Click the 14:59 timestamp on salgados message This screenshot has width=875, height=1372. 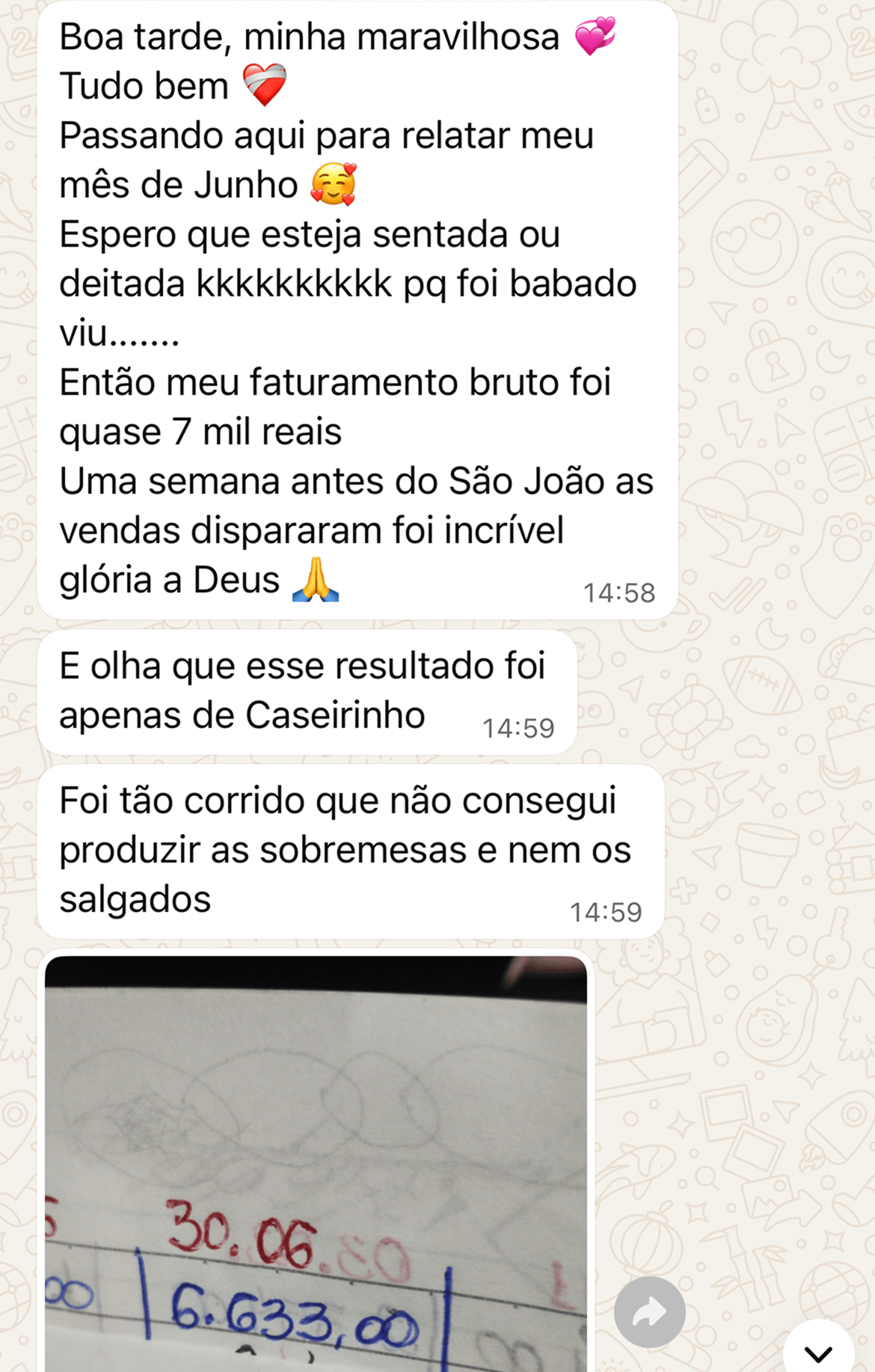coord(607,911)
